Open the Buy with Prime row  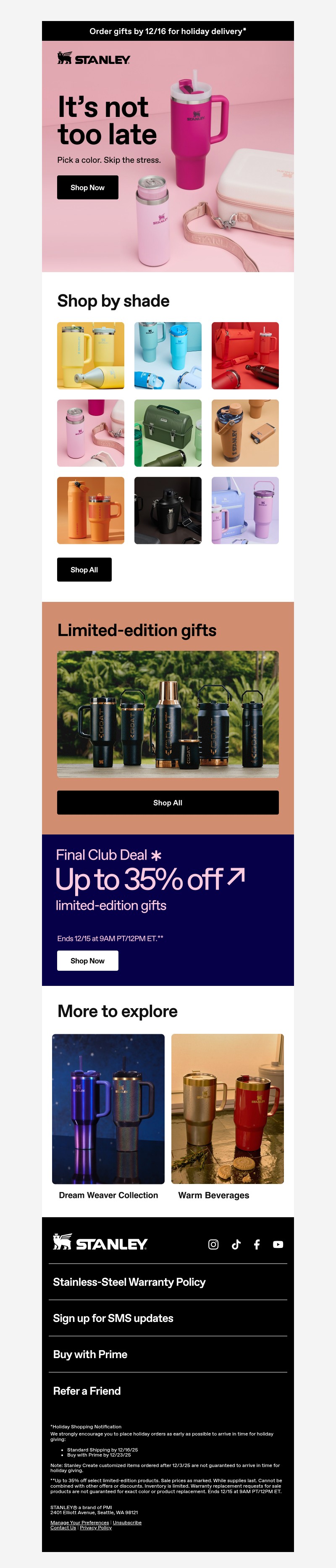(90, 1354)
